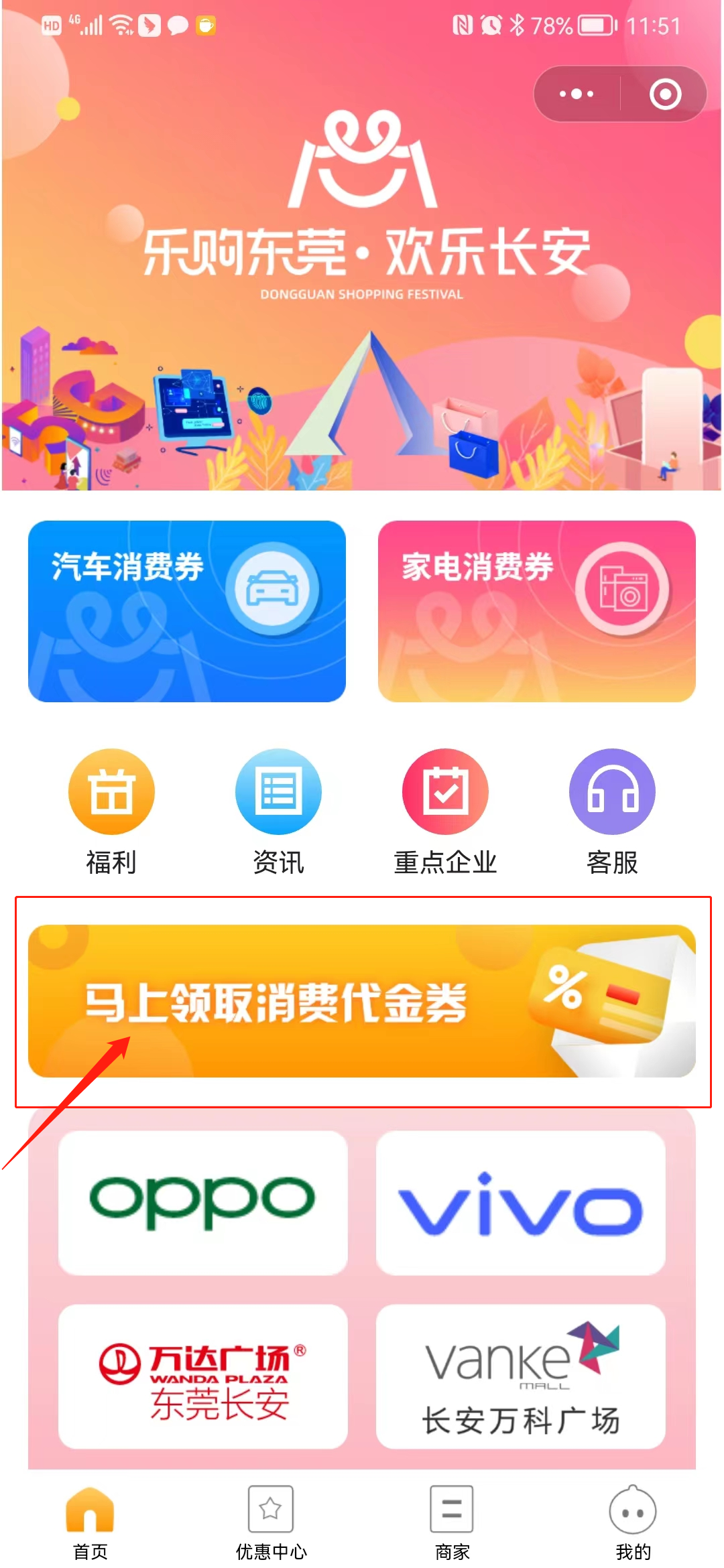This screenshot has height=1568, width=724.
Task: Open the 家电消费券 card
Action: coord(536,611)
